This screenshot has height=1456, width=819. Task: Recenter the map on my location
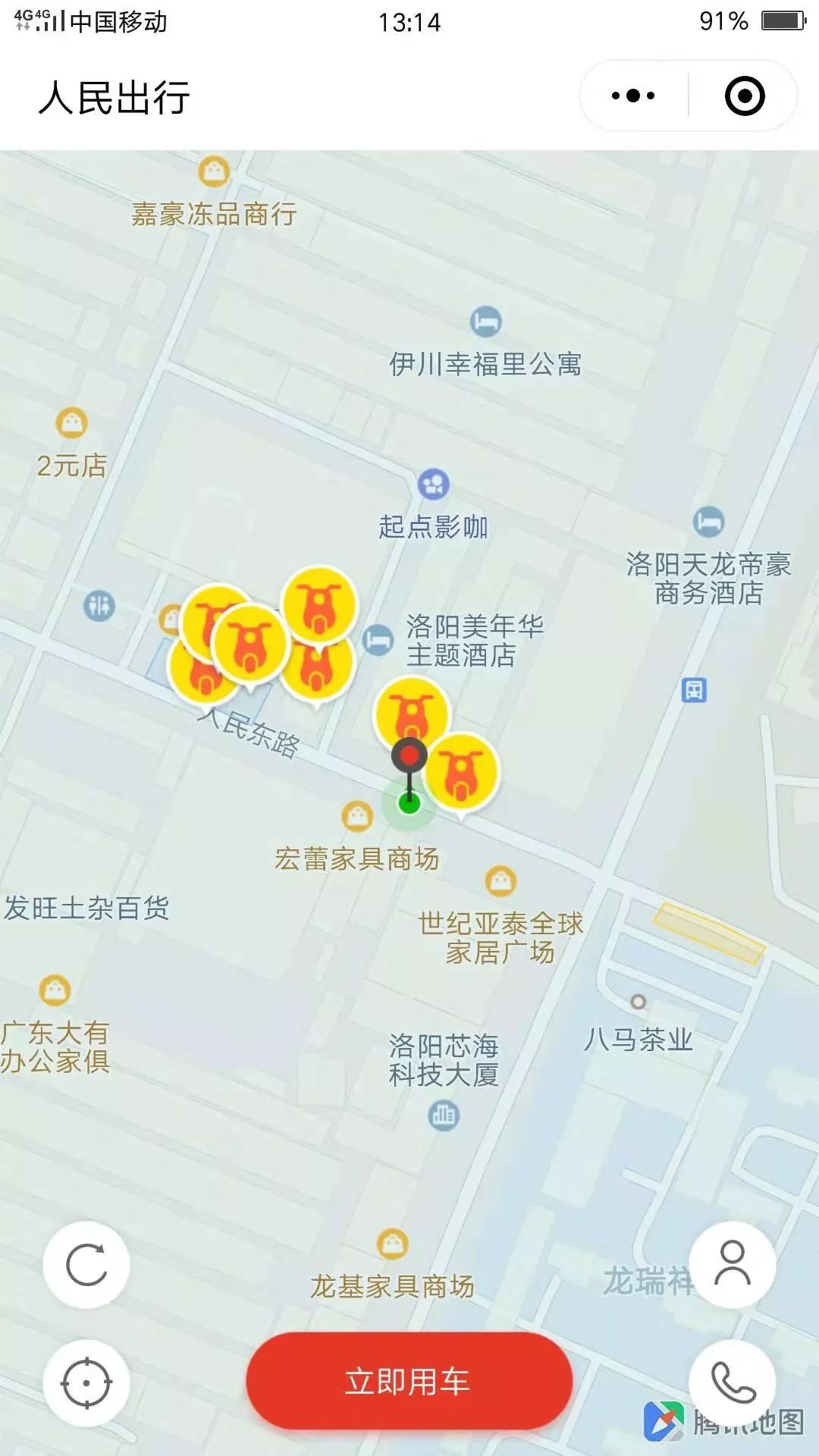click(x=86, y=1383)
